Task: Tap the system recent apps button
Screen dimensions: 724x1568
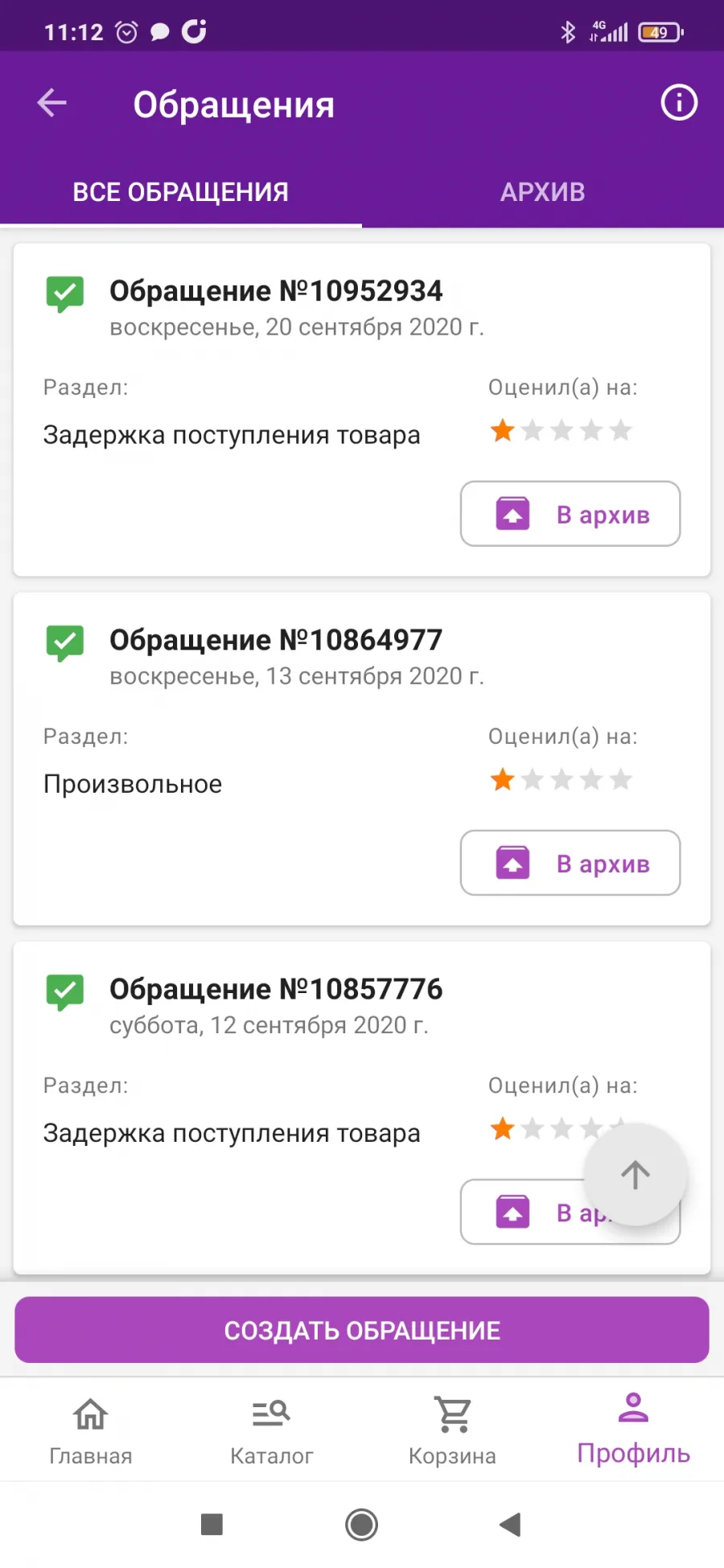Action: [x=212, y=1525]
